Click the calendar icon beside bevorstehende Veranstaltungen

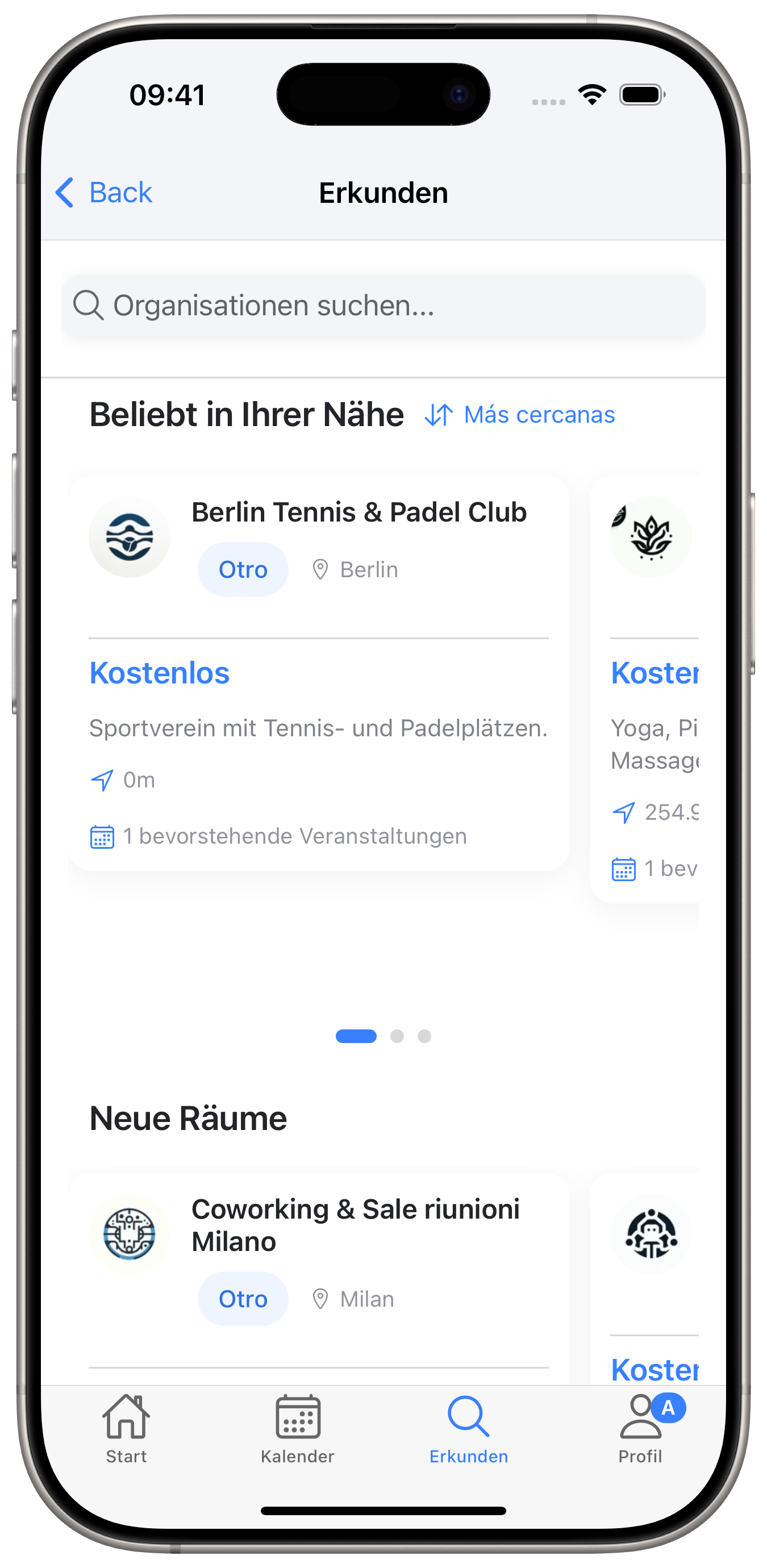[102, 836]
